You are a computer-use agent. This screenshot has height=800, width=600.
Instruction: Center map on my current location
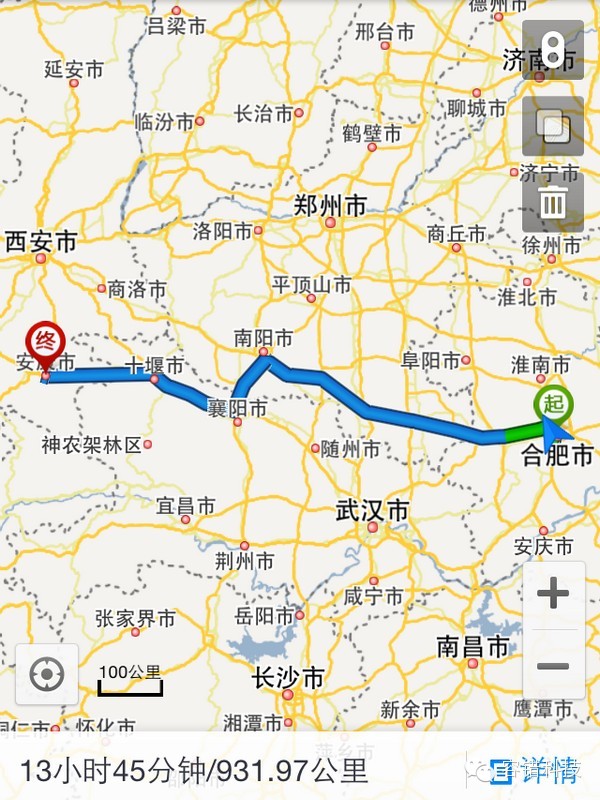click(x=47, y=674)
